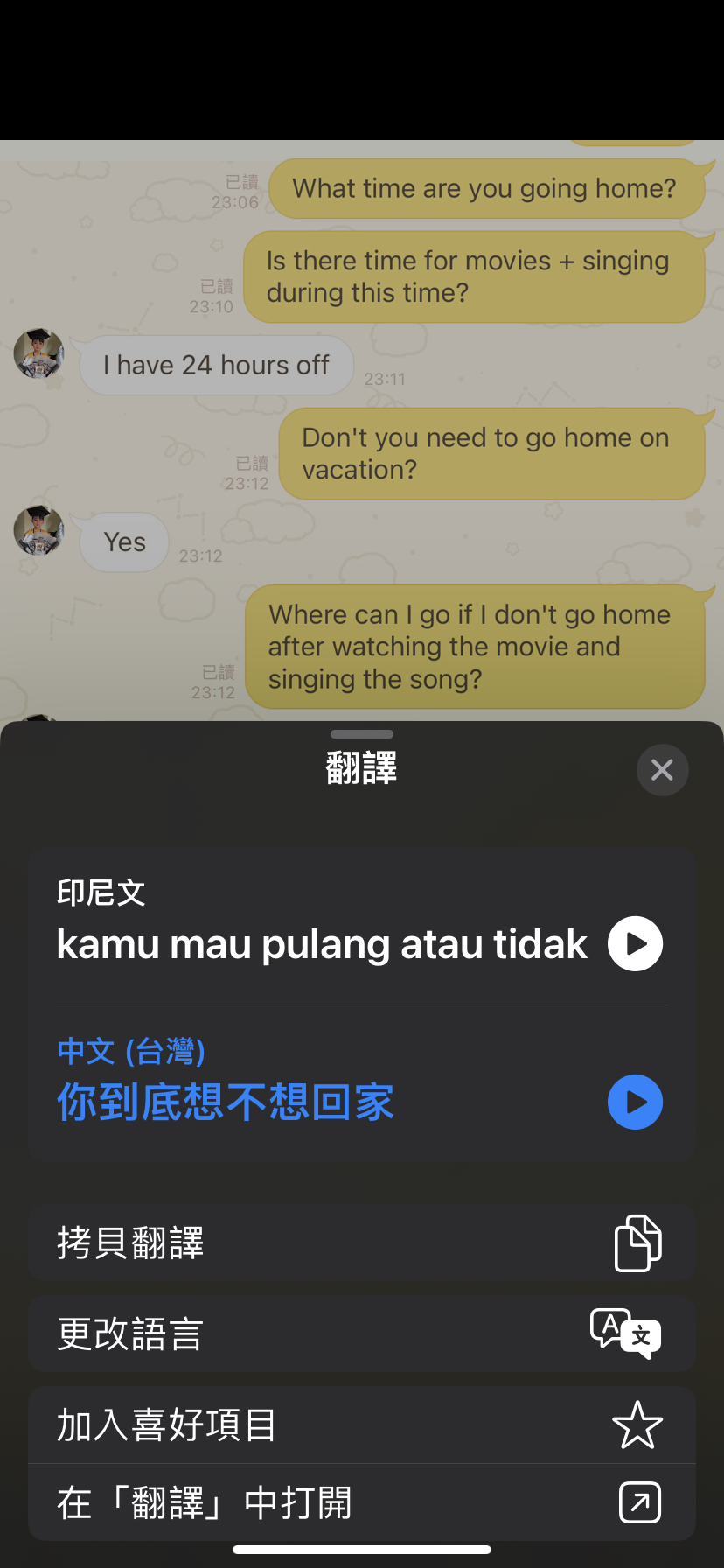Open in Translate app via 在「翻譯」中打開
Screen dimensions: 724x1568
(x=362, y=1502)
